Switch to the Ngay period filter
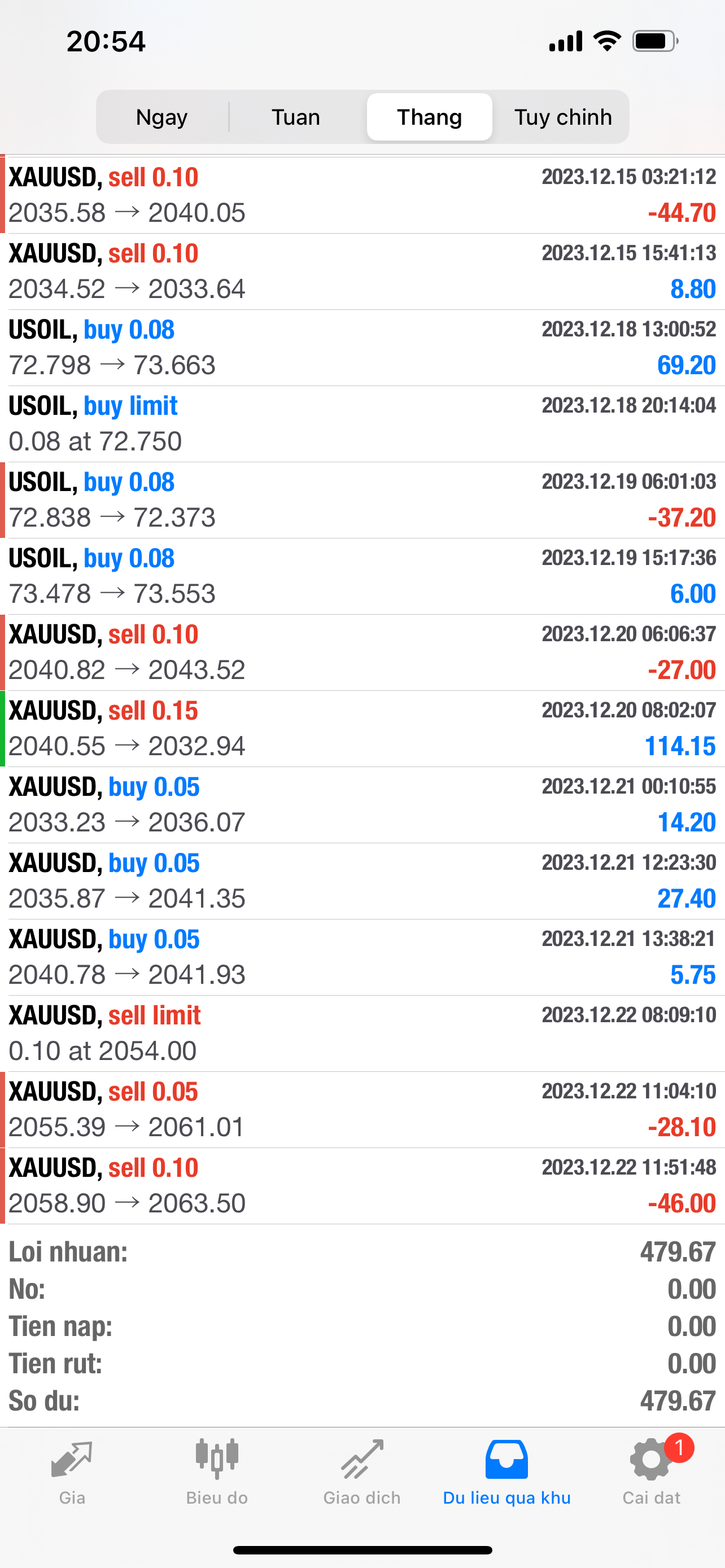The image size is (725, 1568). 162,117
